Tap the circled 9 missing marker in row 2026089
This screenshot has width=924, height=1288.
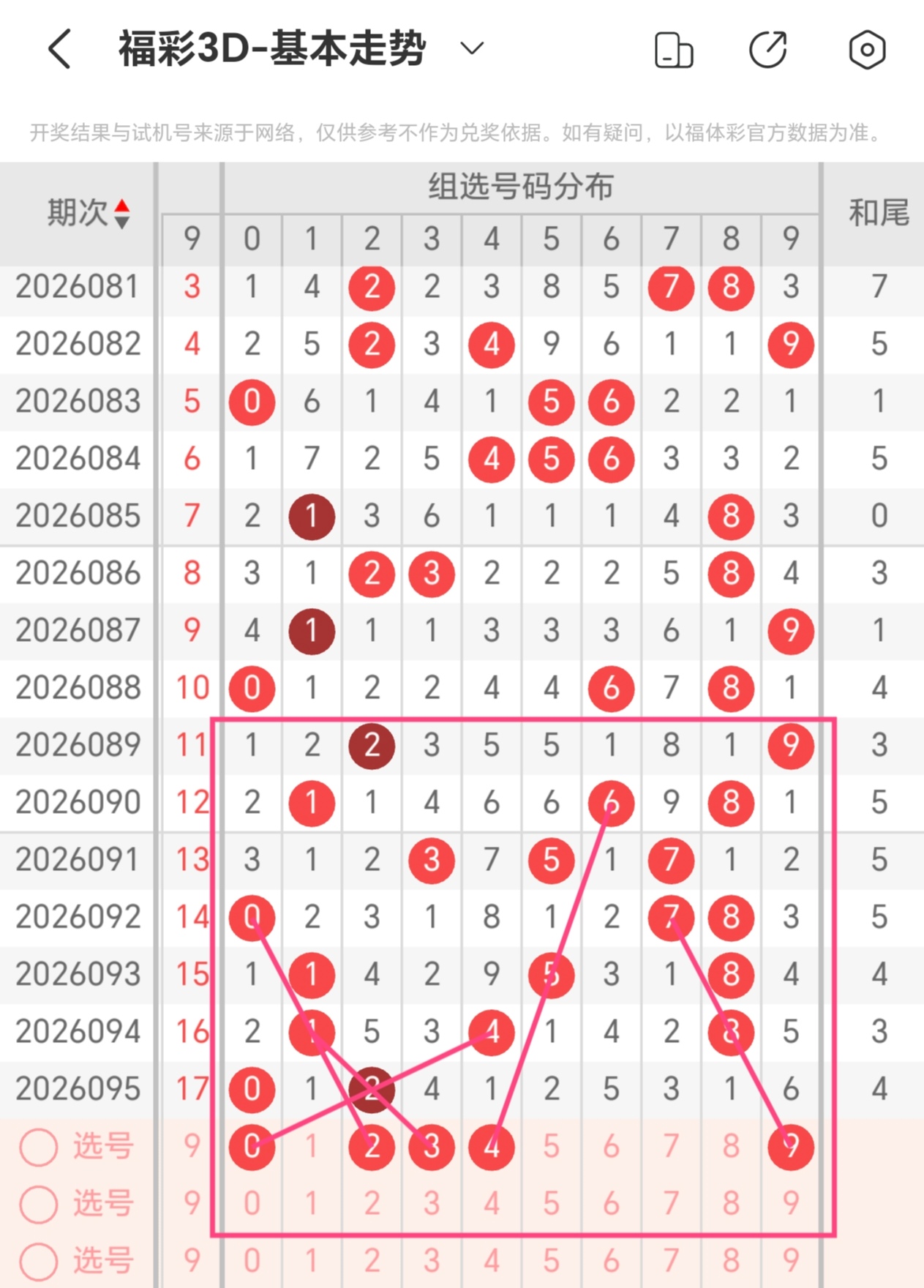[x=790, y=745]
